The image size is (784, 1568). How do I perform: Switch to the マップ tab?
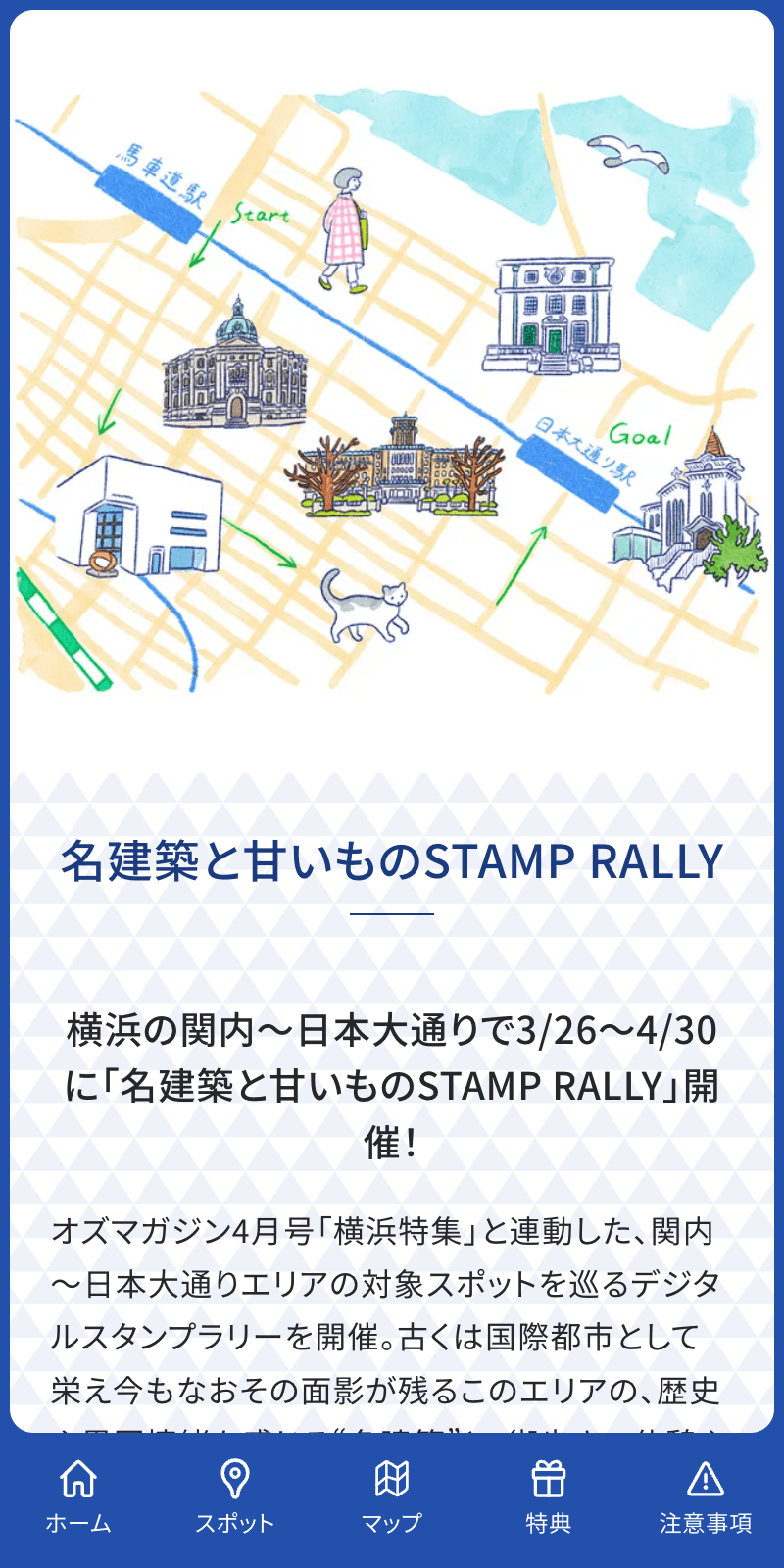click(392, 1496)
